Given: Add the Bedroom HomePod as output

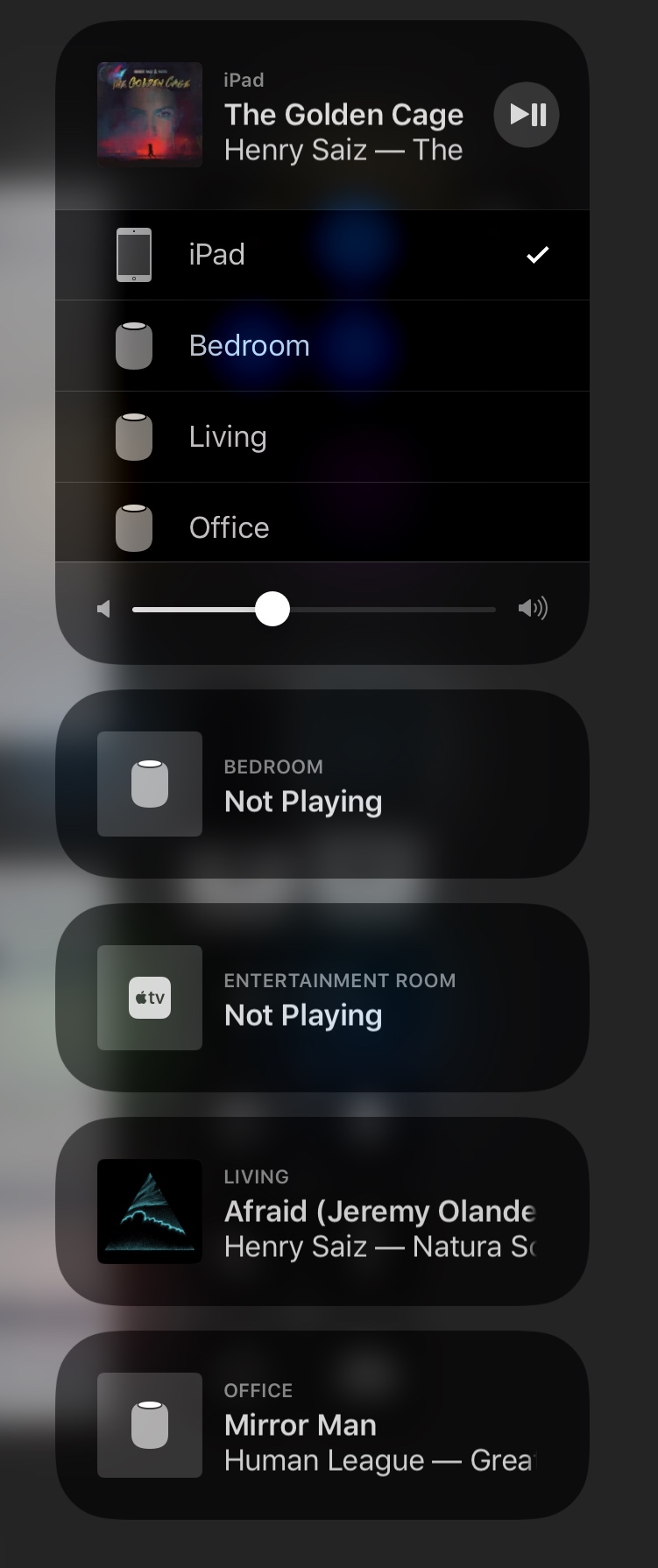Looking at the screenshot, I should coord(322,346).
